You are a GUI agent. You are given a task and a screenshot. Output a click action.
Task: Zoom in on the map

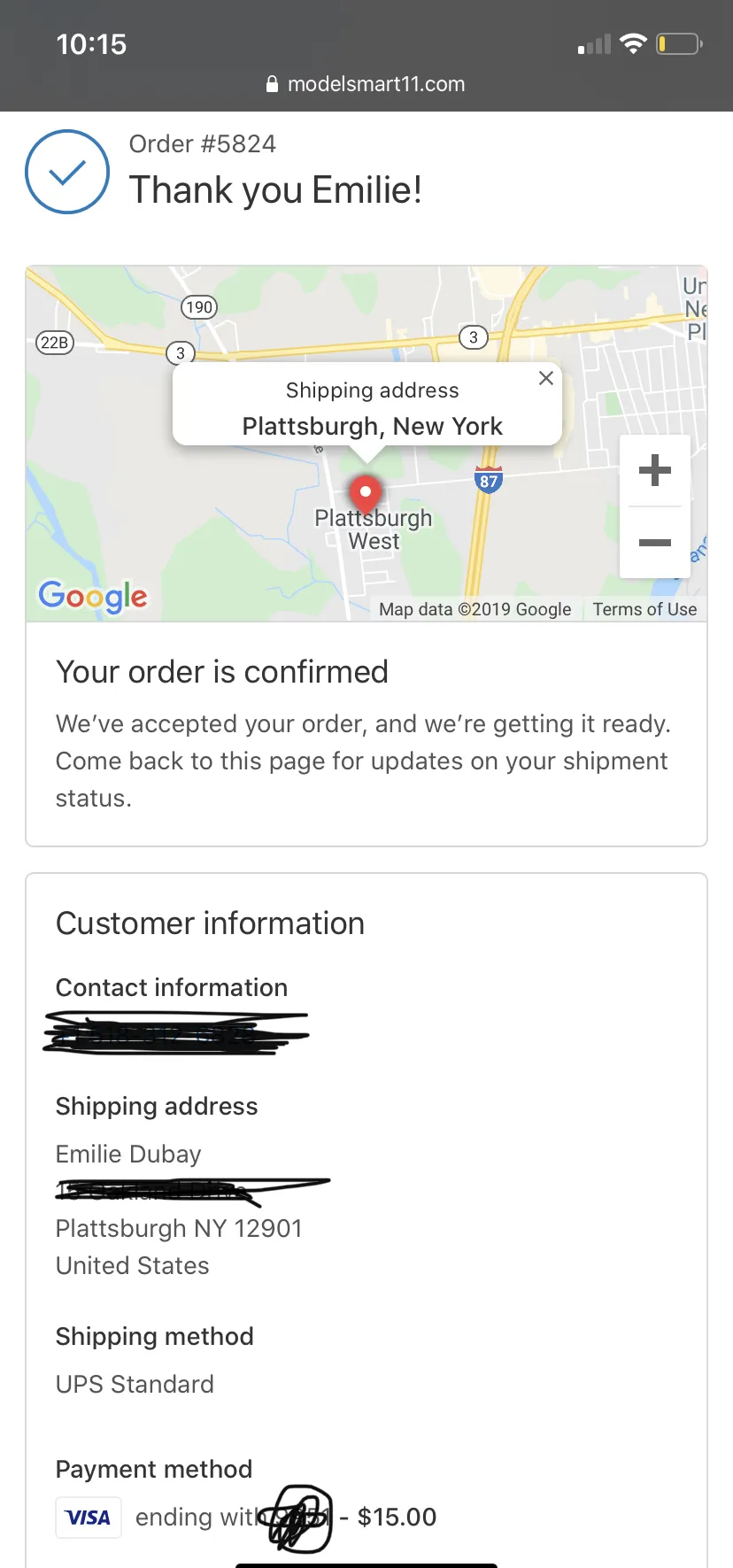tap(654, 470)
